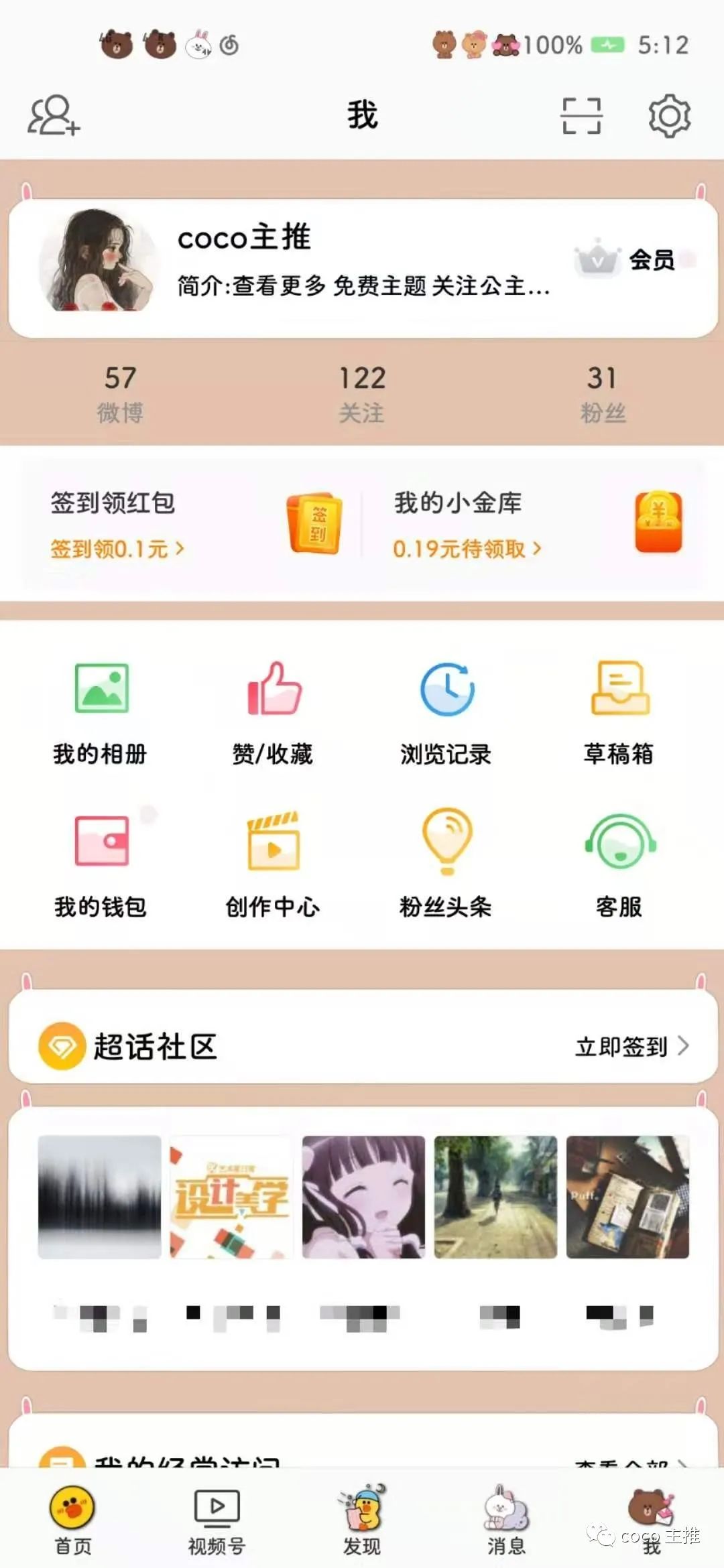The image size is (724, 1568).
Task: Open the 设计美学 super topic tile
Action: tap(231, 1197)
